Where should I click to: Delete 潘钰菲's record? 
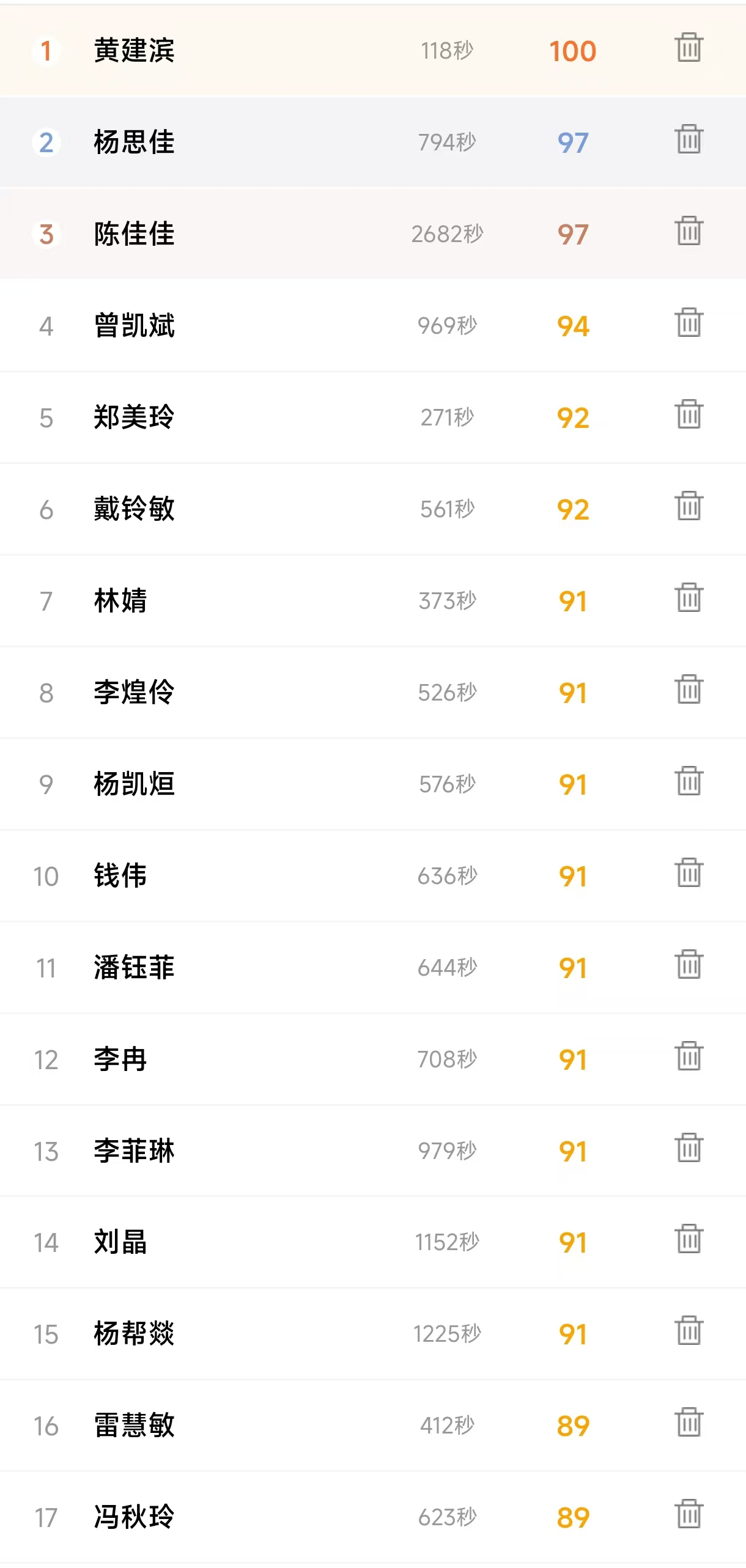(x=689, y=965)
